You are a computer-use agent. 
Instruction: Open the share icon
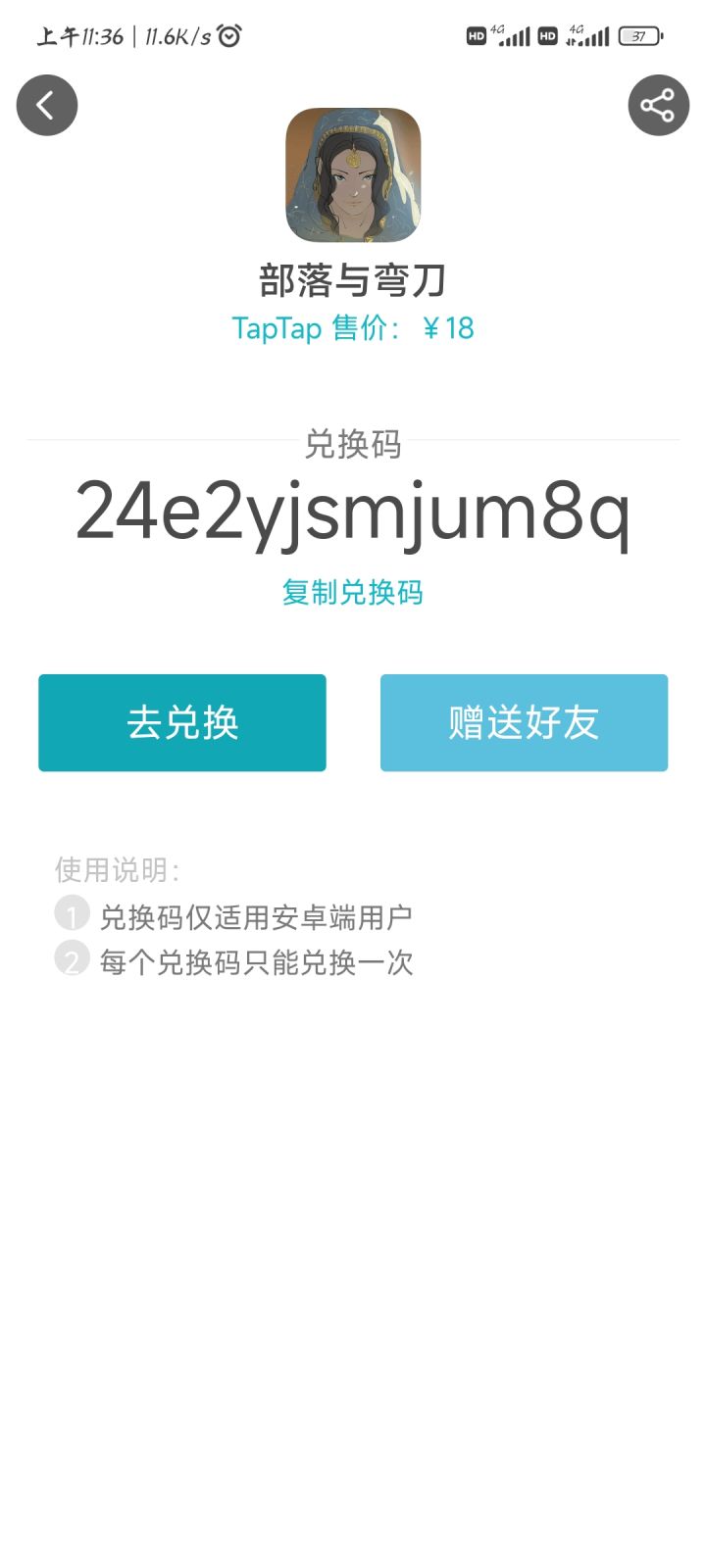(658, 105)
